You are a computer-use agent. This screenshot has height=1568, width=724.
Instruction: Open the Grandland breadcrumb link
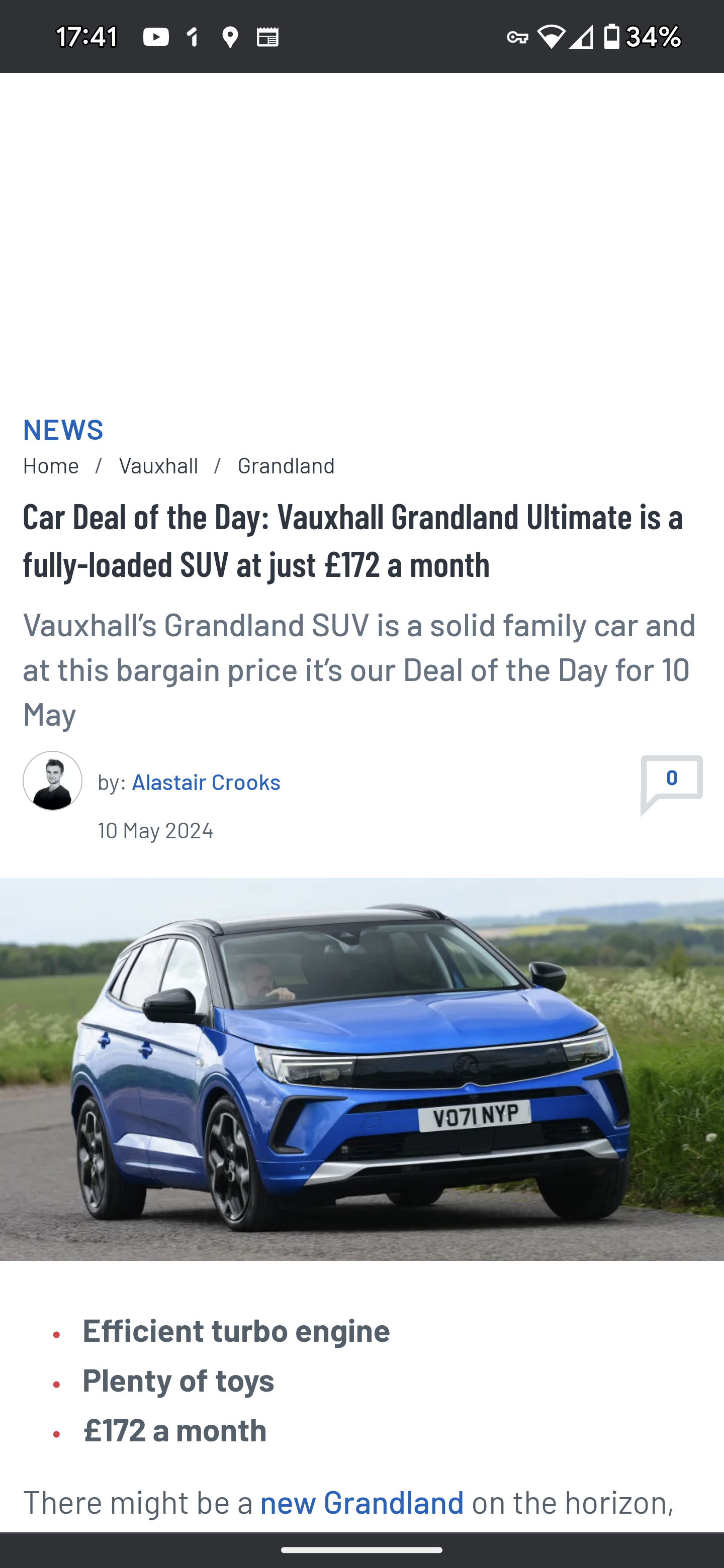click(286, 466)
